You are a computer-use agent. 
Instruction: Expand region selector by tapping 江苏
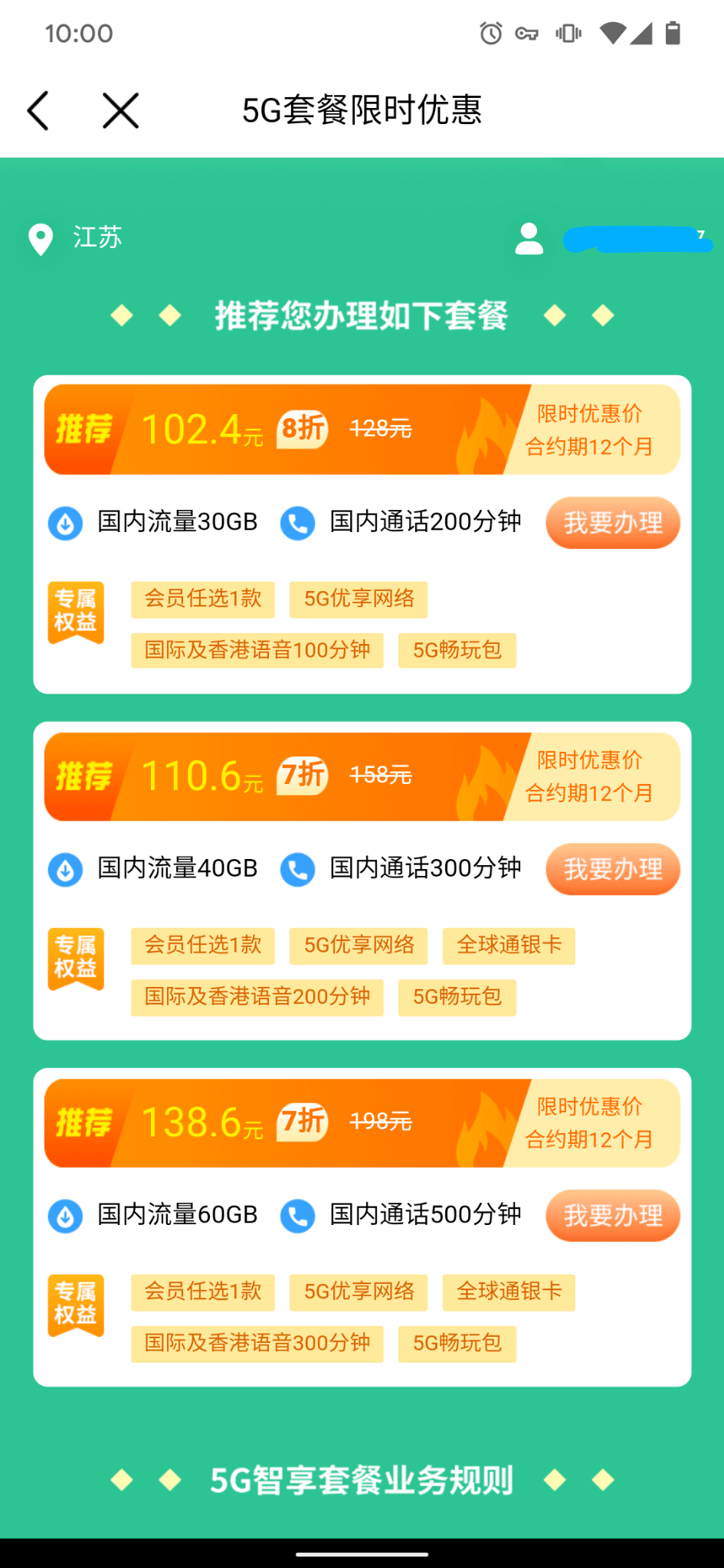click(97, 238)
